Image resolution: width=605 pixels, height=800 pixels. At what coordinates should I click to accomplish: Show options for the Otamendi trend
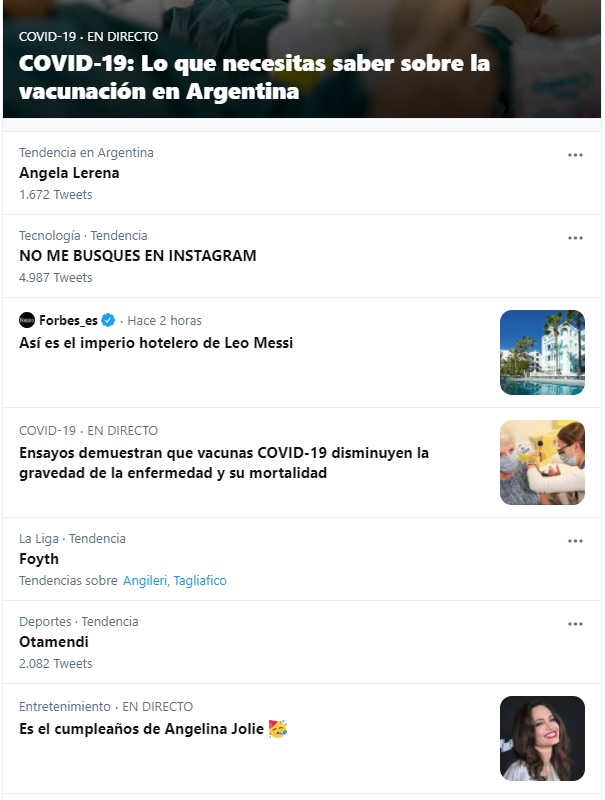(x=575, y=624)
